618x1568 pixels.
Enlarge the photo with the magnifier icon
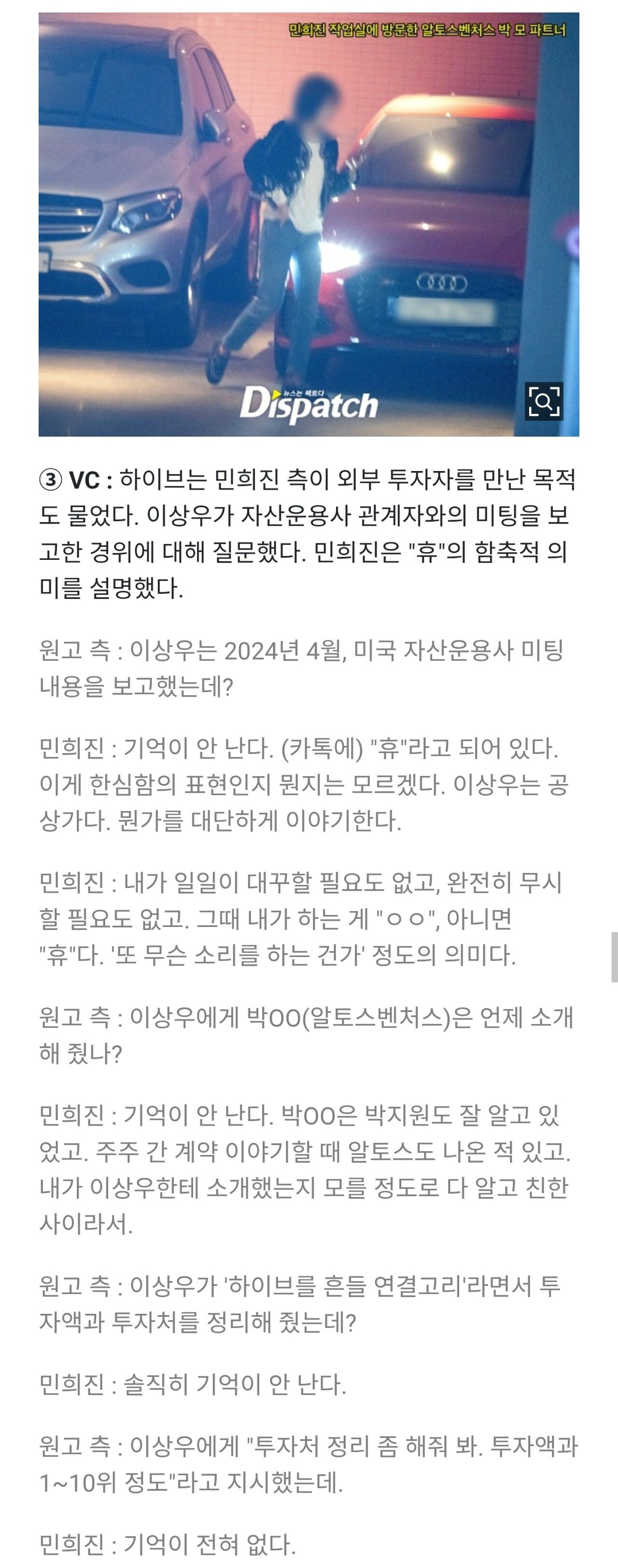(x=544, y=401)
